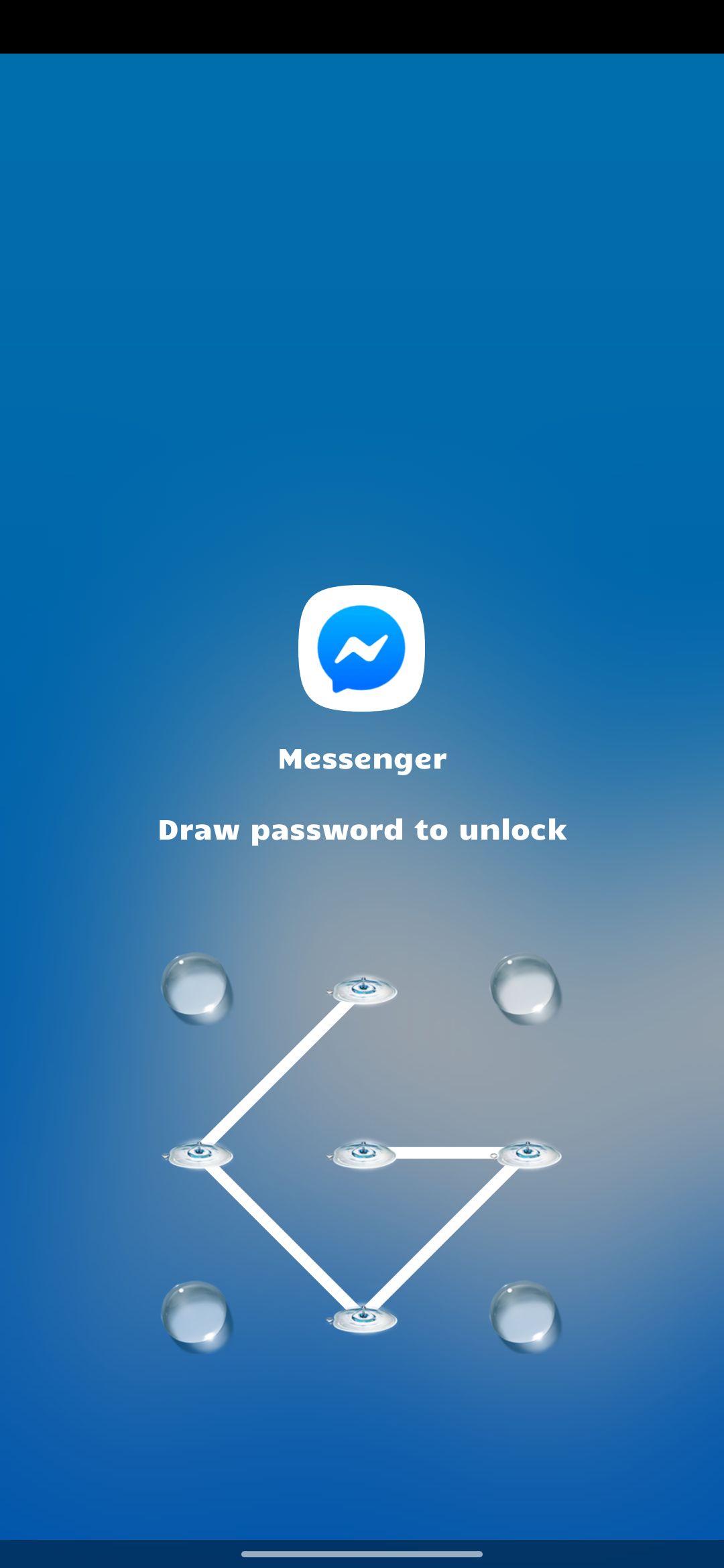Tap the bottom-right water drop pattern dot

pos(526,1317)
